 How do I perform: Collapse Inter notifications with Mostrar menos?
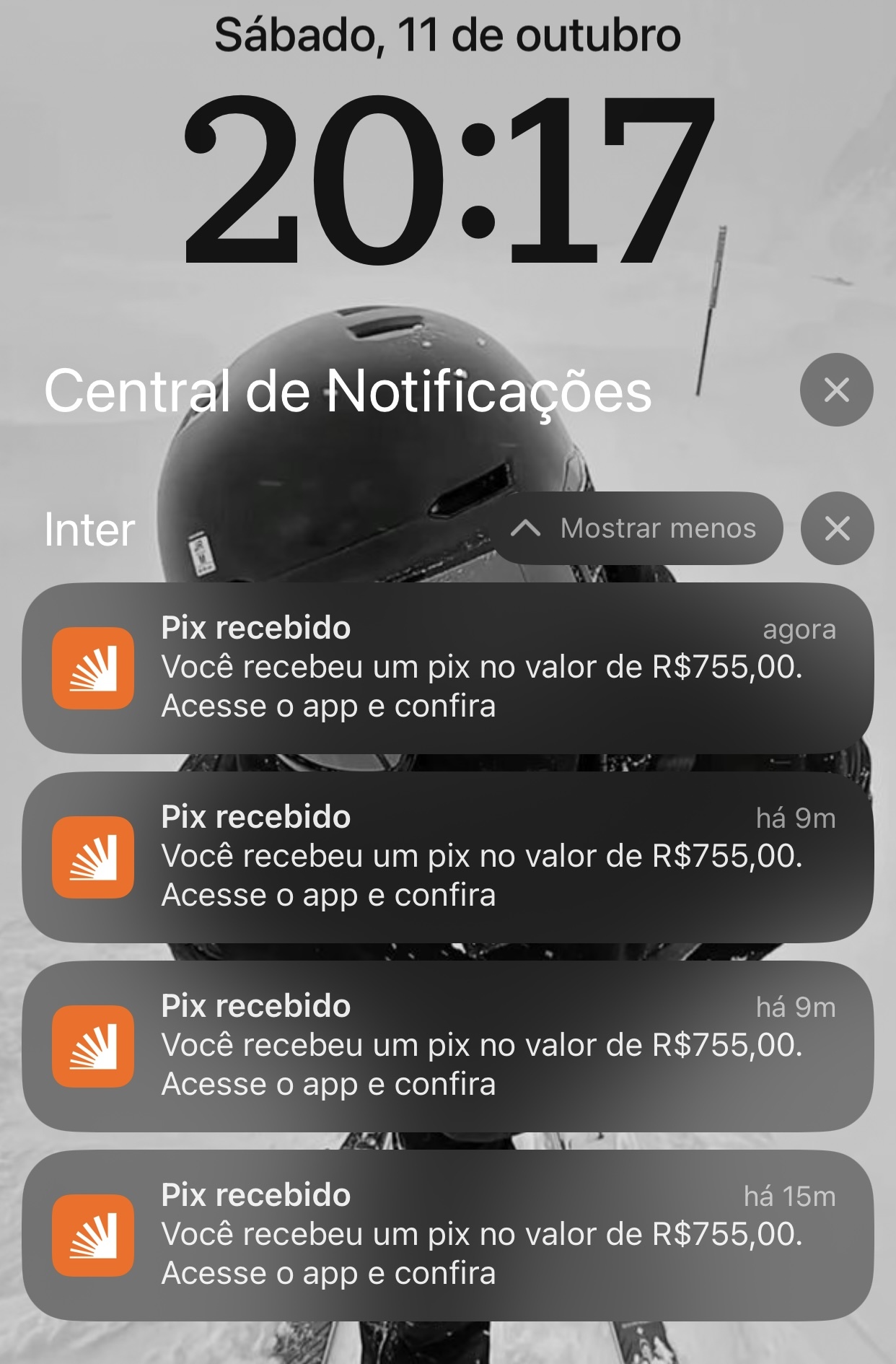click(x=638, y=529)
